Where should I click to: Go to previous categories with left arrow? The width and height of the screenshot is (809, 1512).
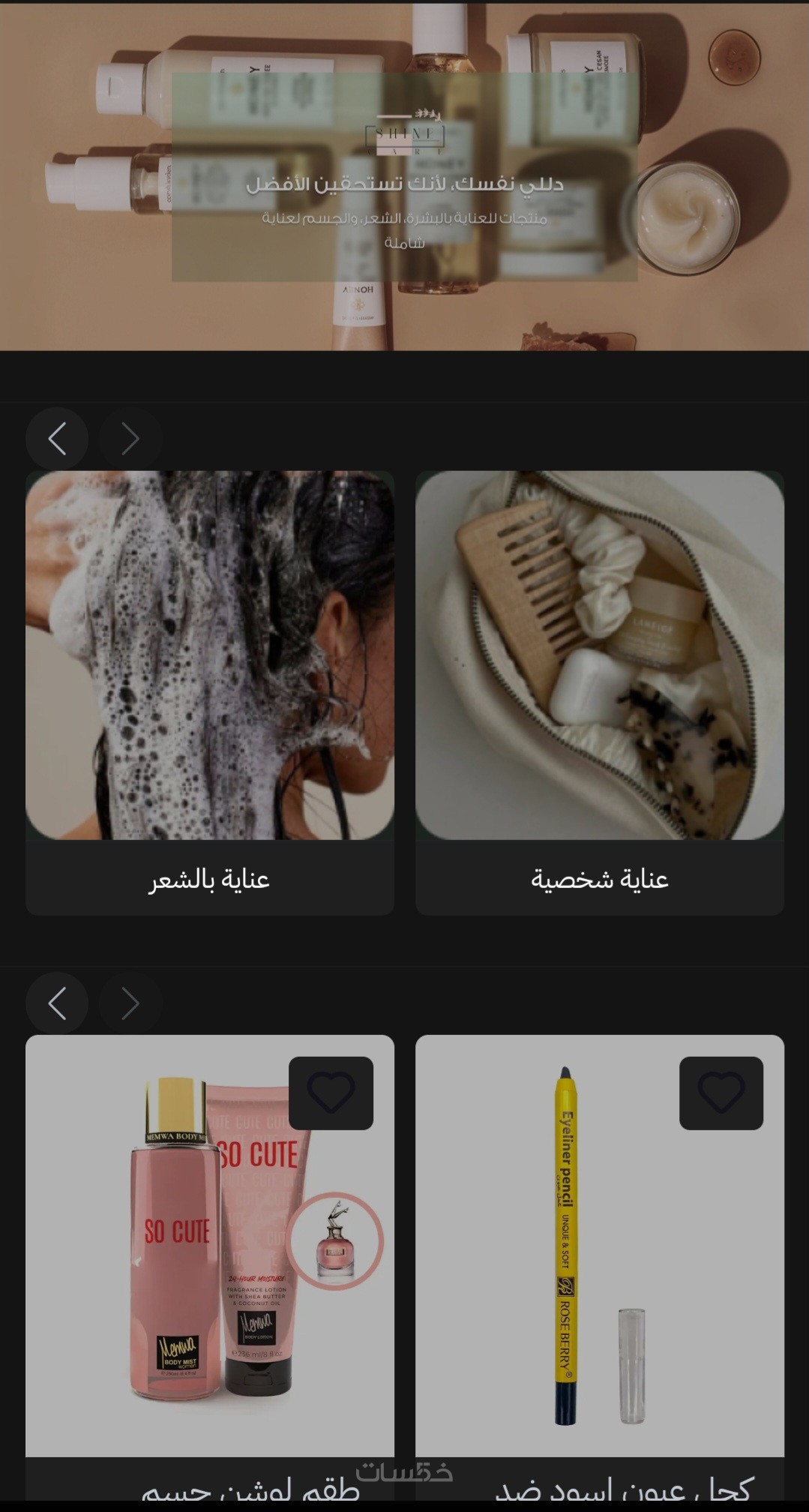coord(57,439)
